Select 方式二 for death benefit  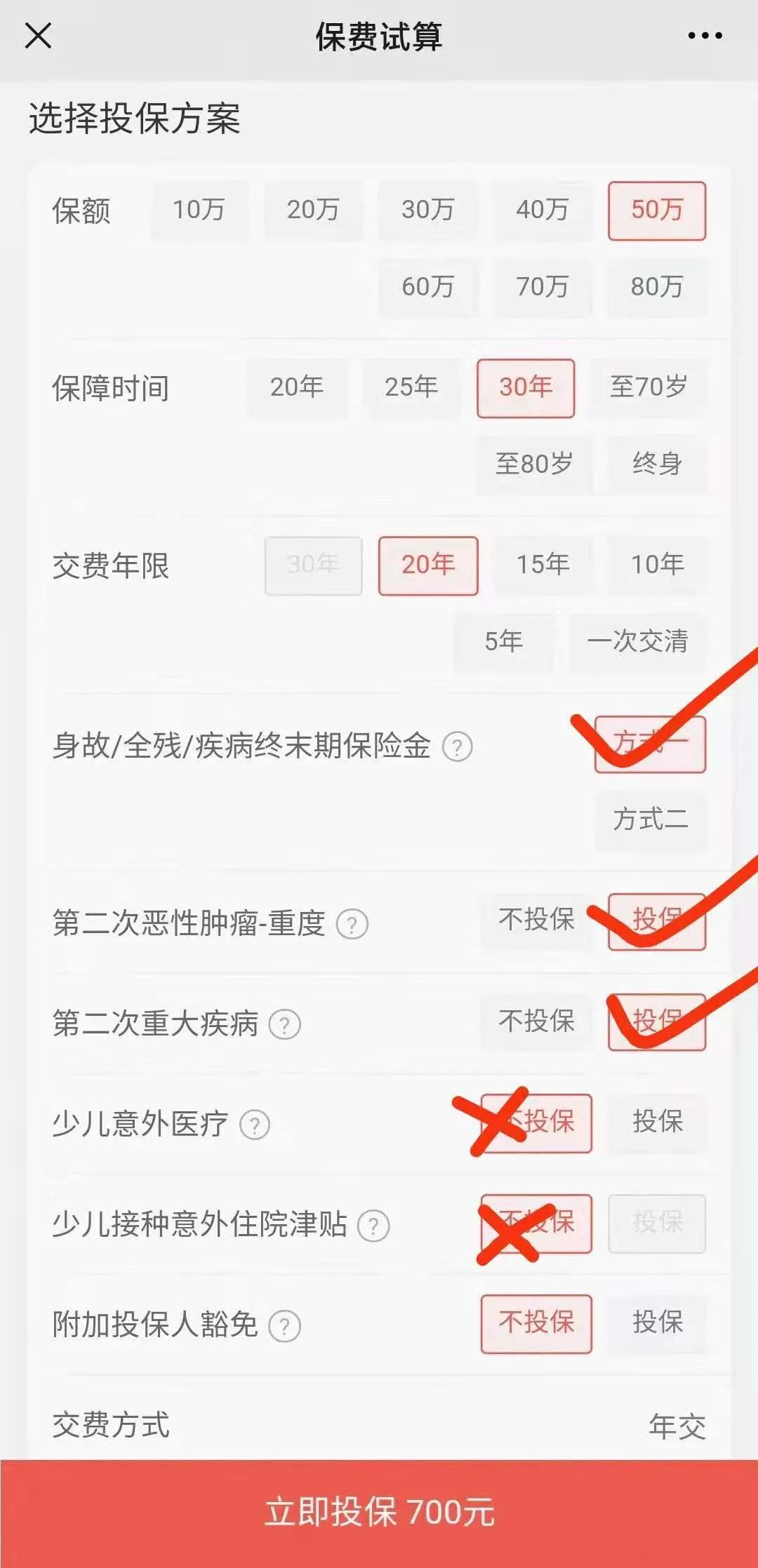coord(650,819)
